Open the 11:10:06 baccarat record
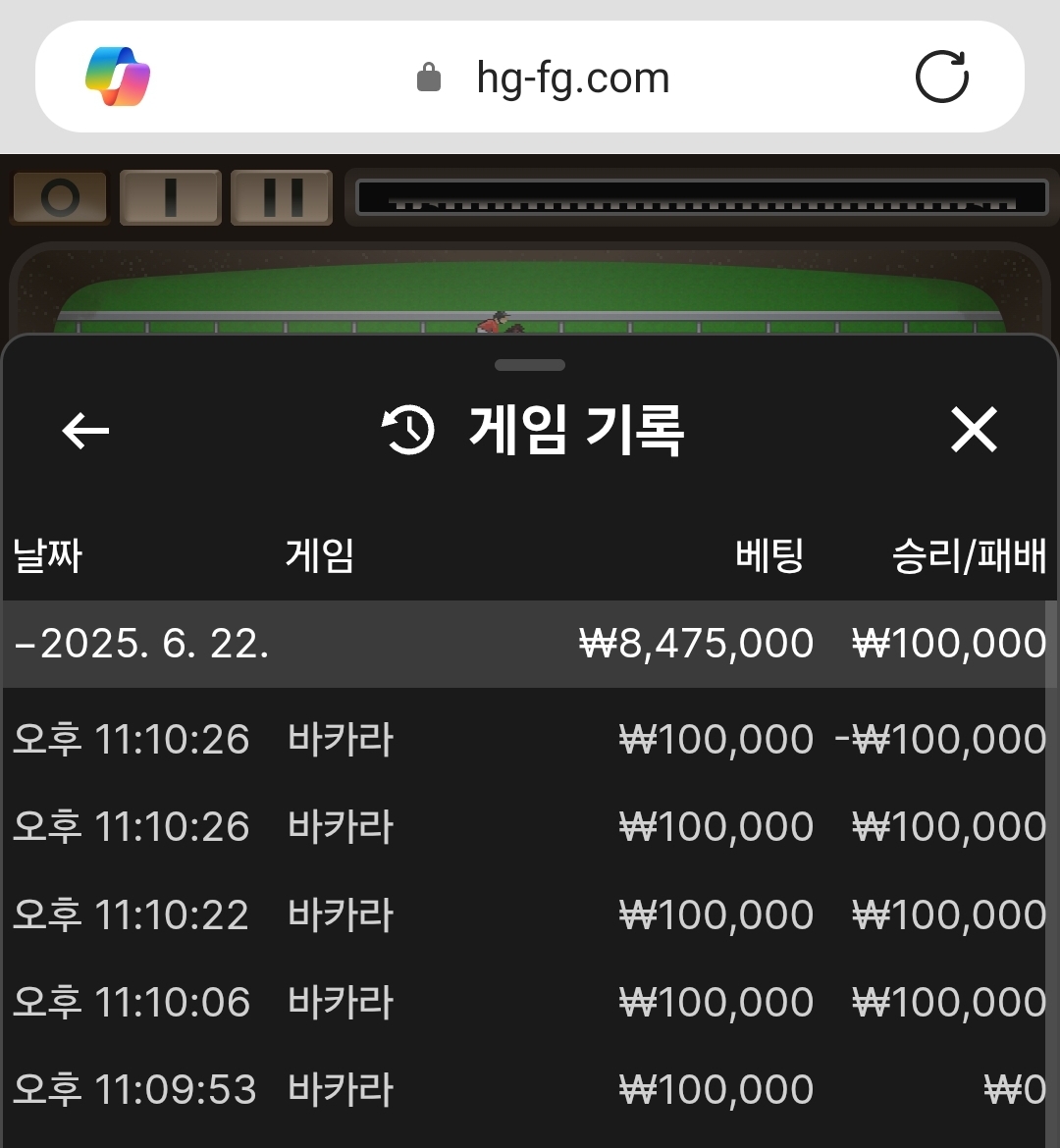Viewport: 1060px width, 1148px height. click(530, 1002)
